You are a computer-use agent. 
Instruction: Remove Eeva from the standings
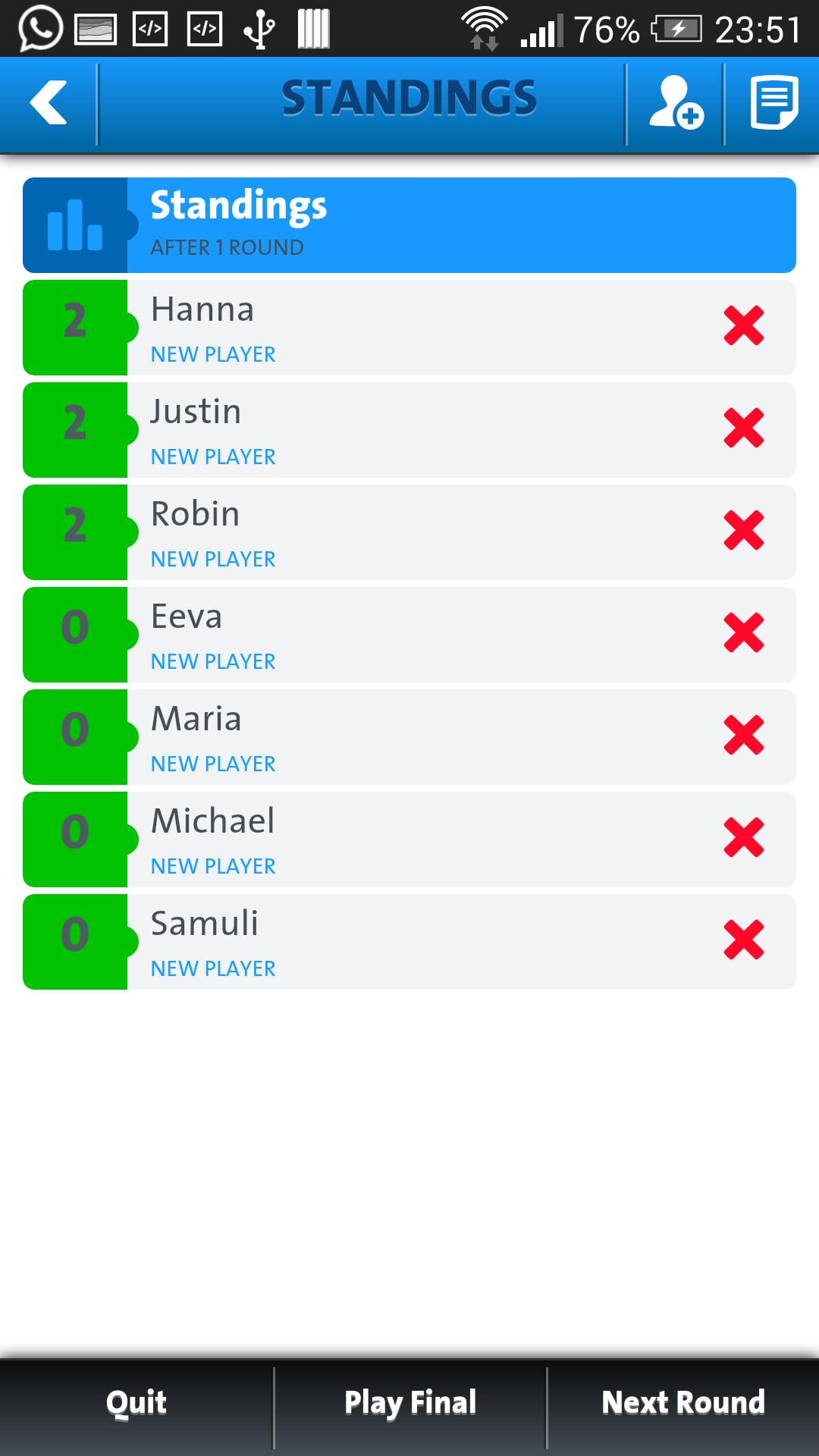coord(743,633)
